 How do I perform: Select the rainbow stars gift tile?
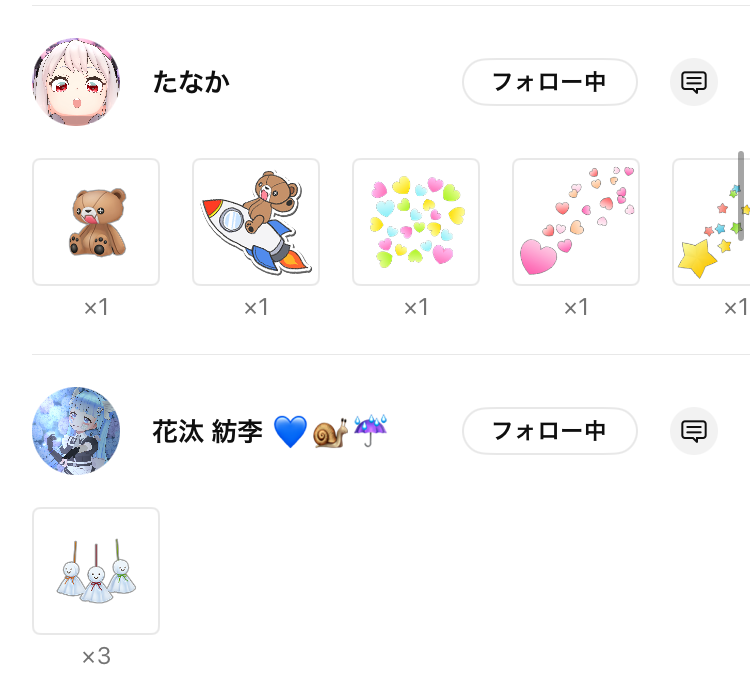coord(712,222)
